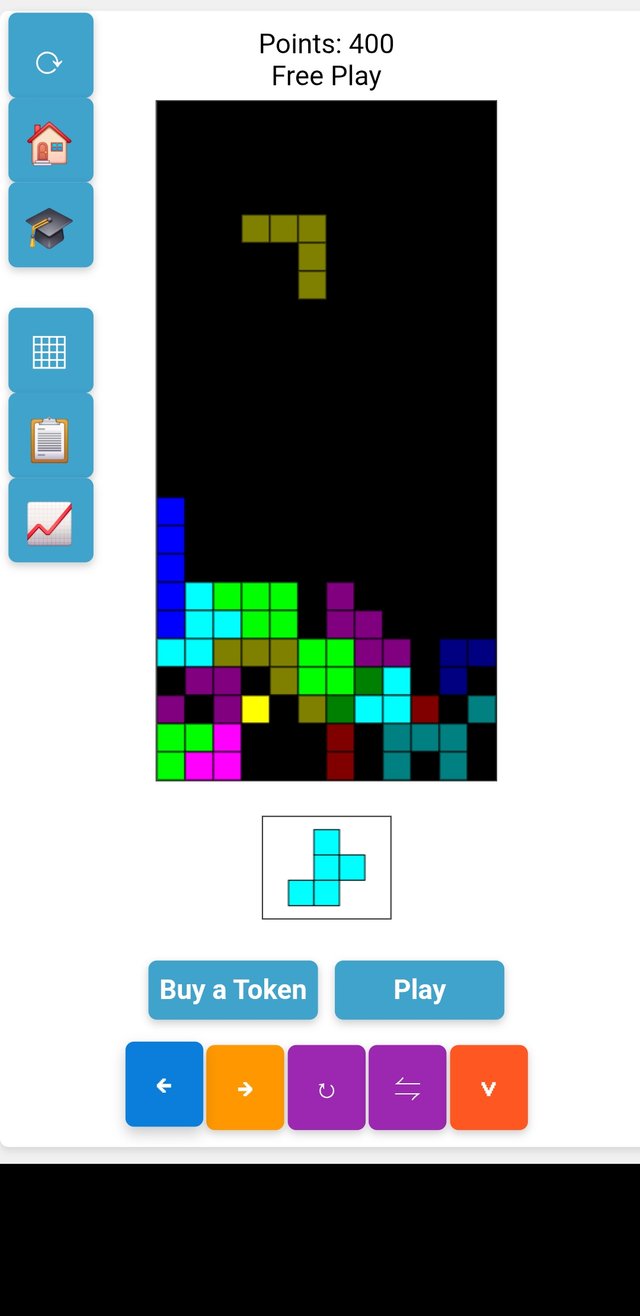This screenshot has width=640, height=1316.
Task: Drop the piece down with red arrow
Action: pos(488,1089)
